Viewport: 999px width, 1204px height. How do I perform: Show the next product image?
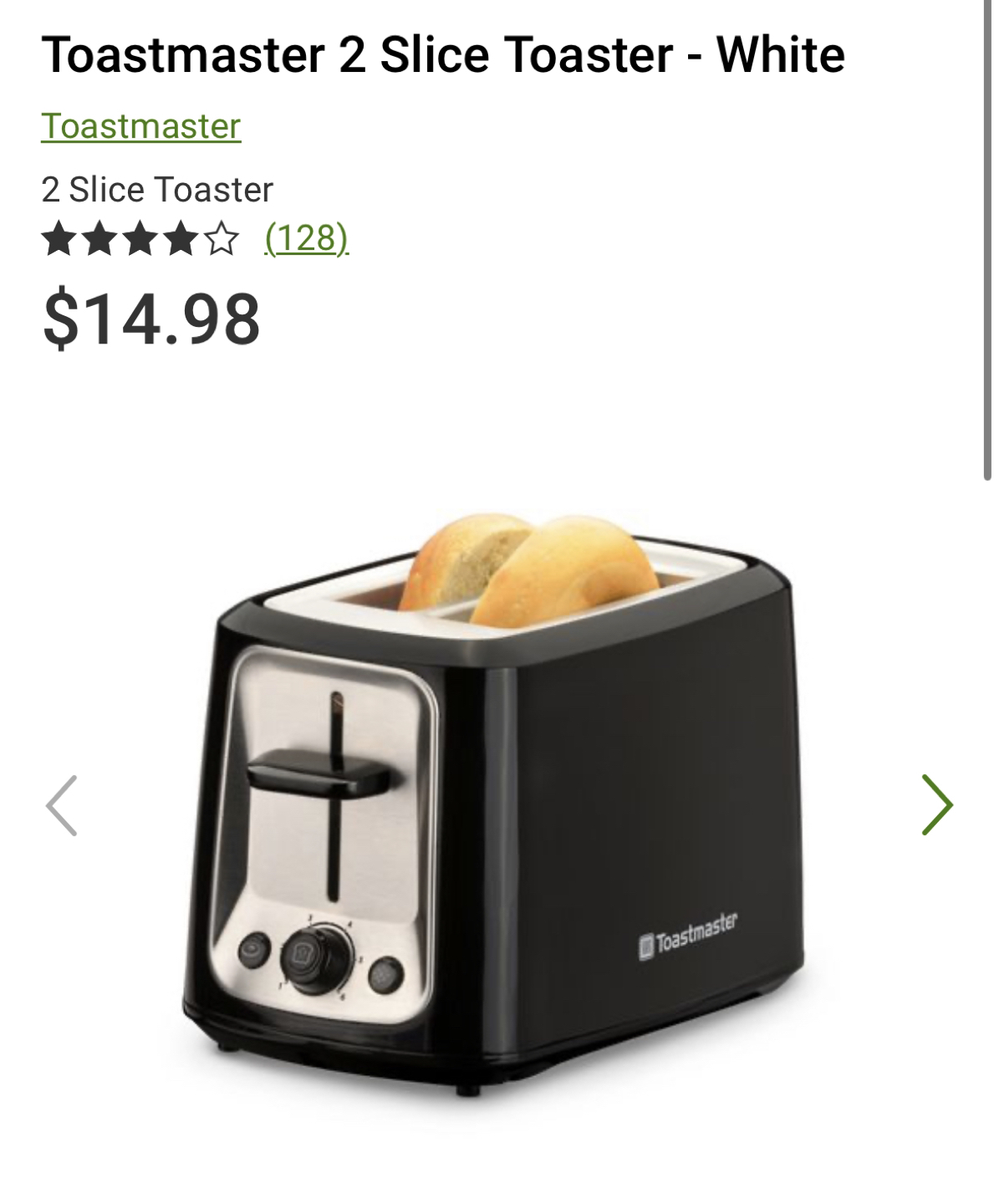pyautogui.click(x=936, y=804)
